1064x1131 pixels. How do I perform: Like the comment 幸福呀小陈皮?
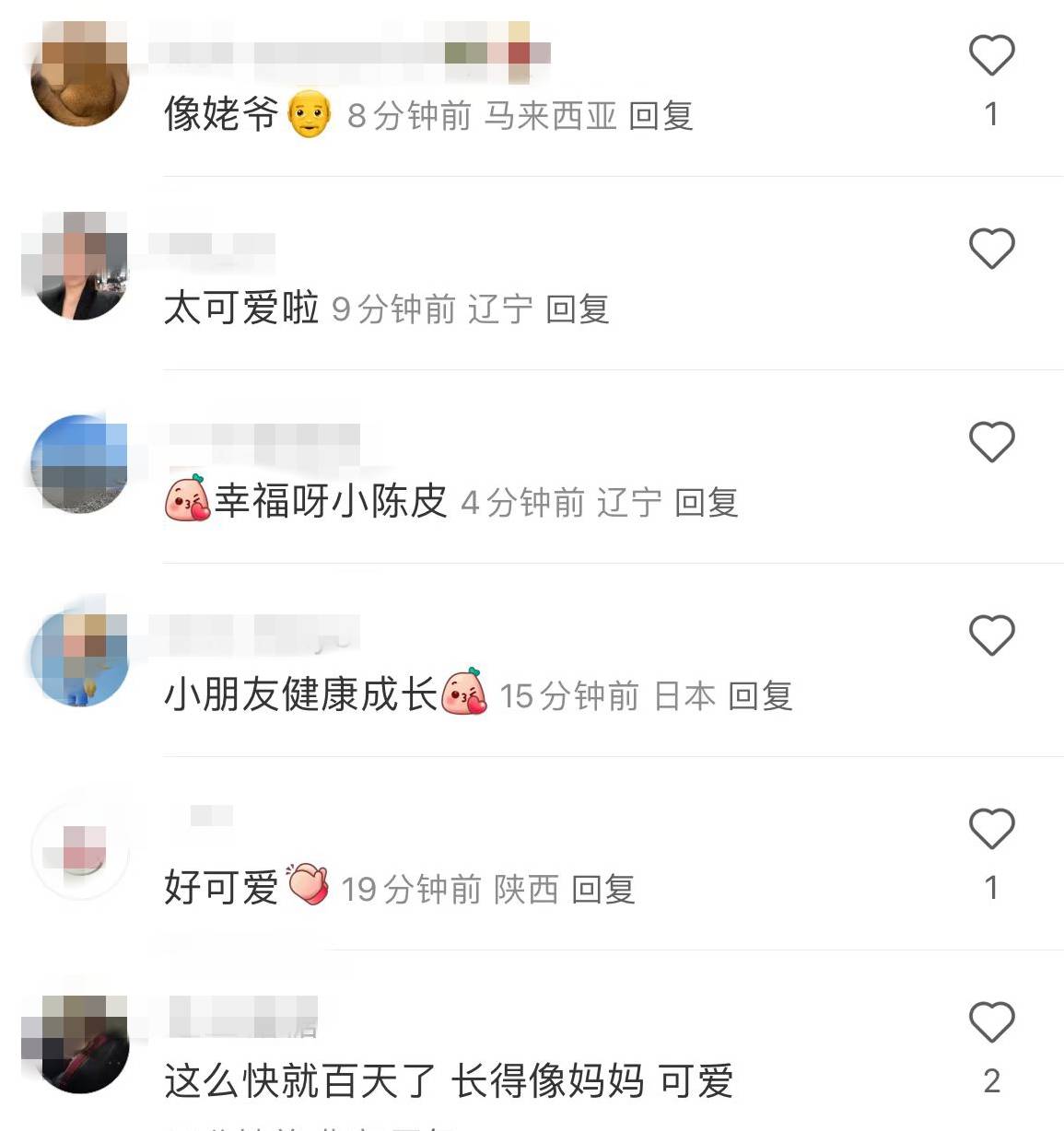click(991, 442)
